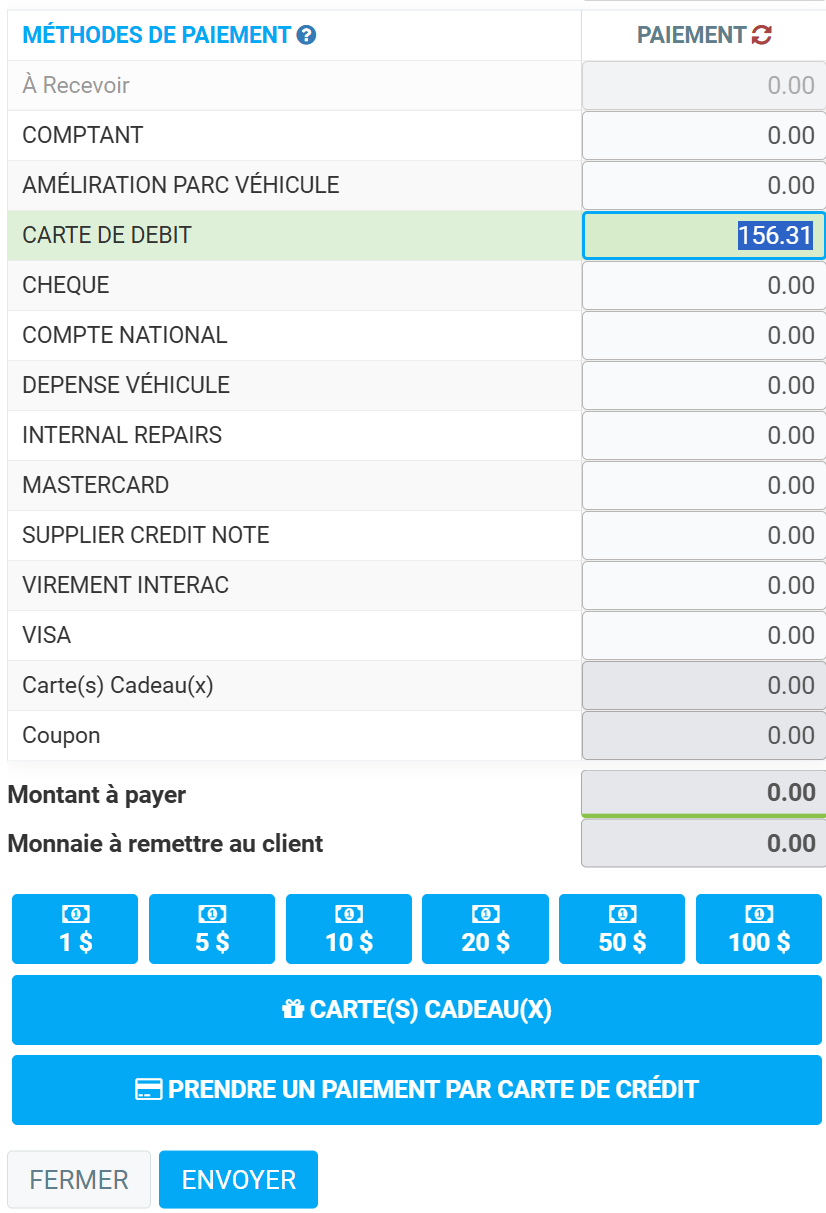The image size is (826, 1213).
Task: Refresh the Paiement column
Action: (762, 36)
